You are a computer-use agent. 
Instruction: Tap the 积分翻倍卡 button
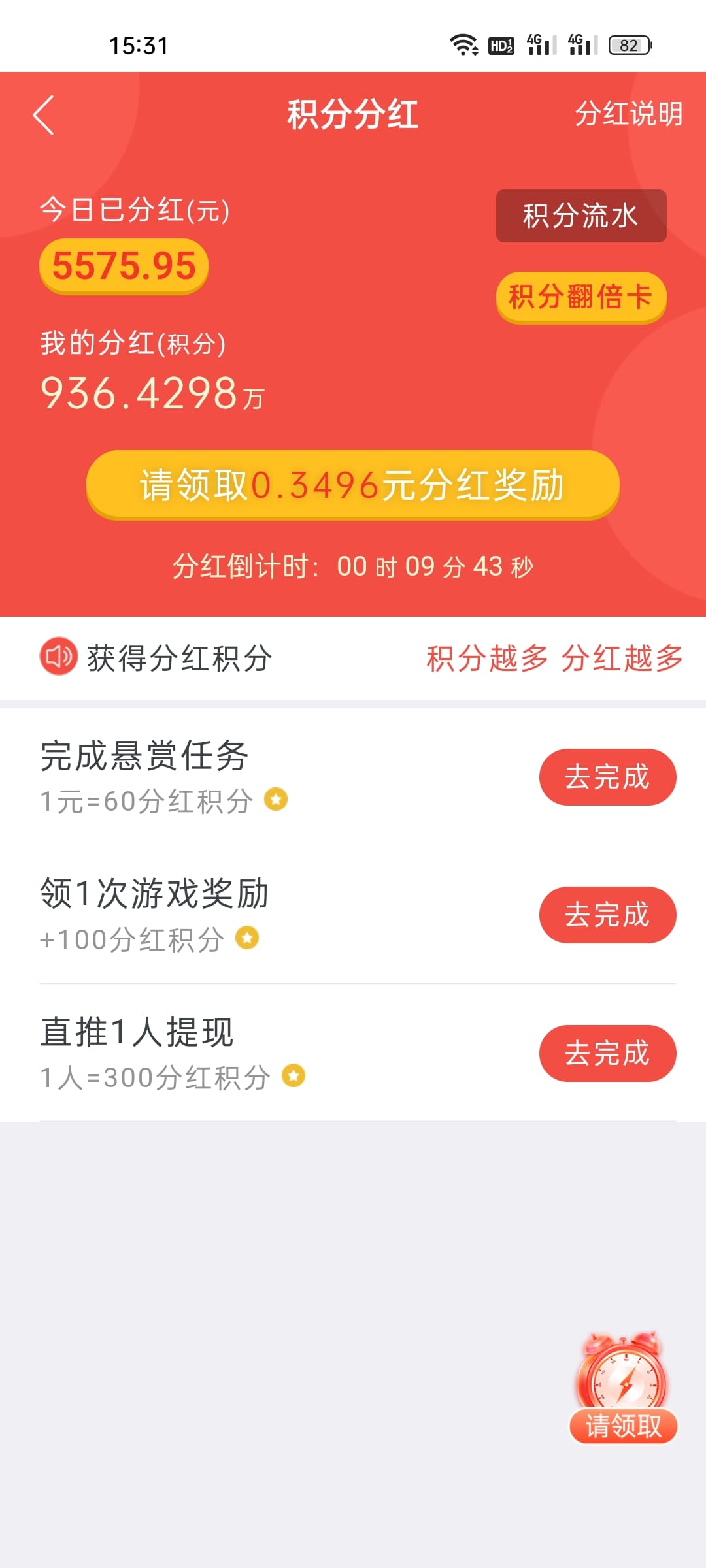(580, 296)
